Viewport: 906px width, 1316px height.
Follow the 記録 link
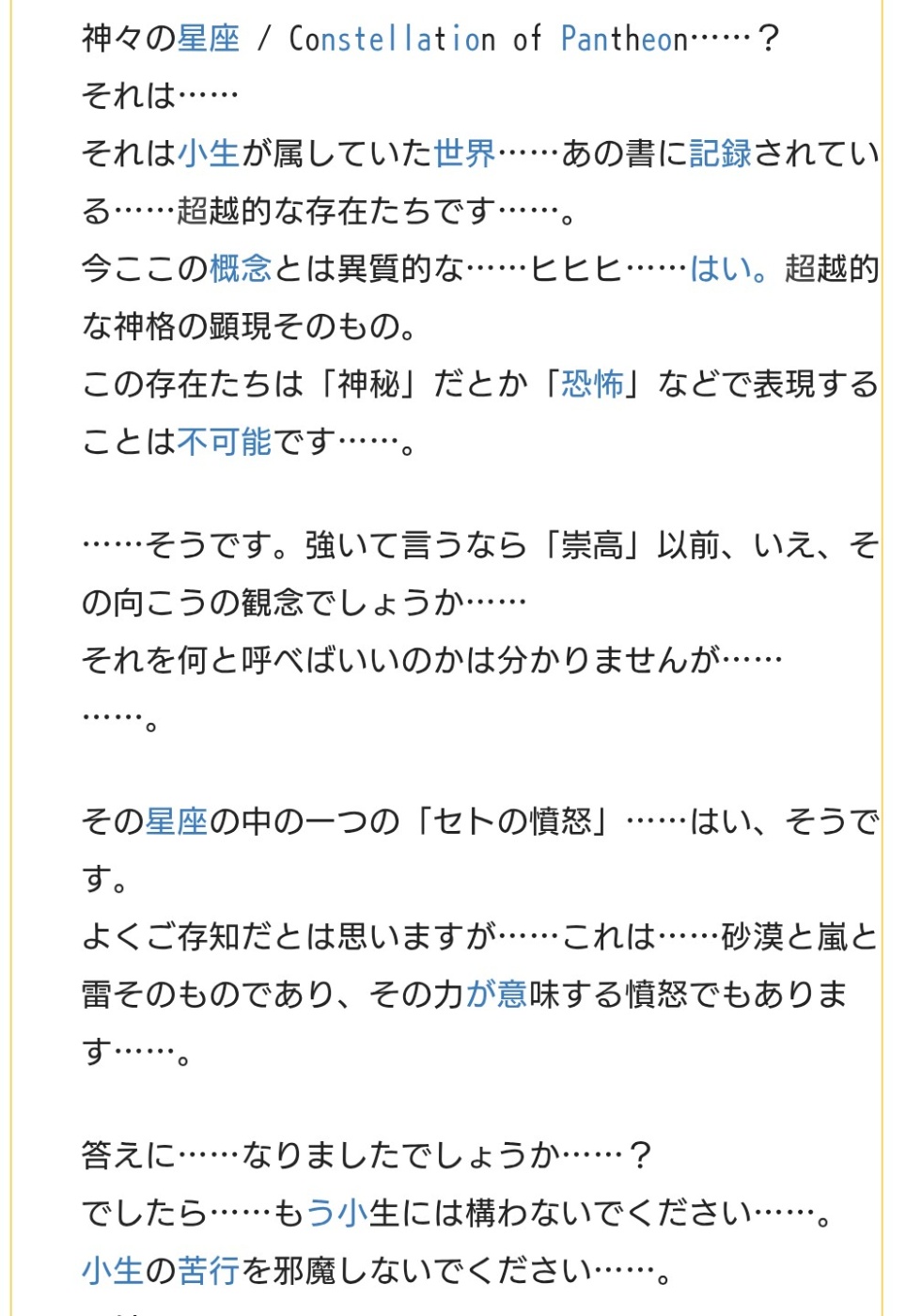(x=720, y=153)
